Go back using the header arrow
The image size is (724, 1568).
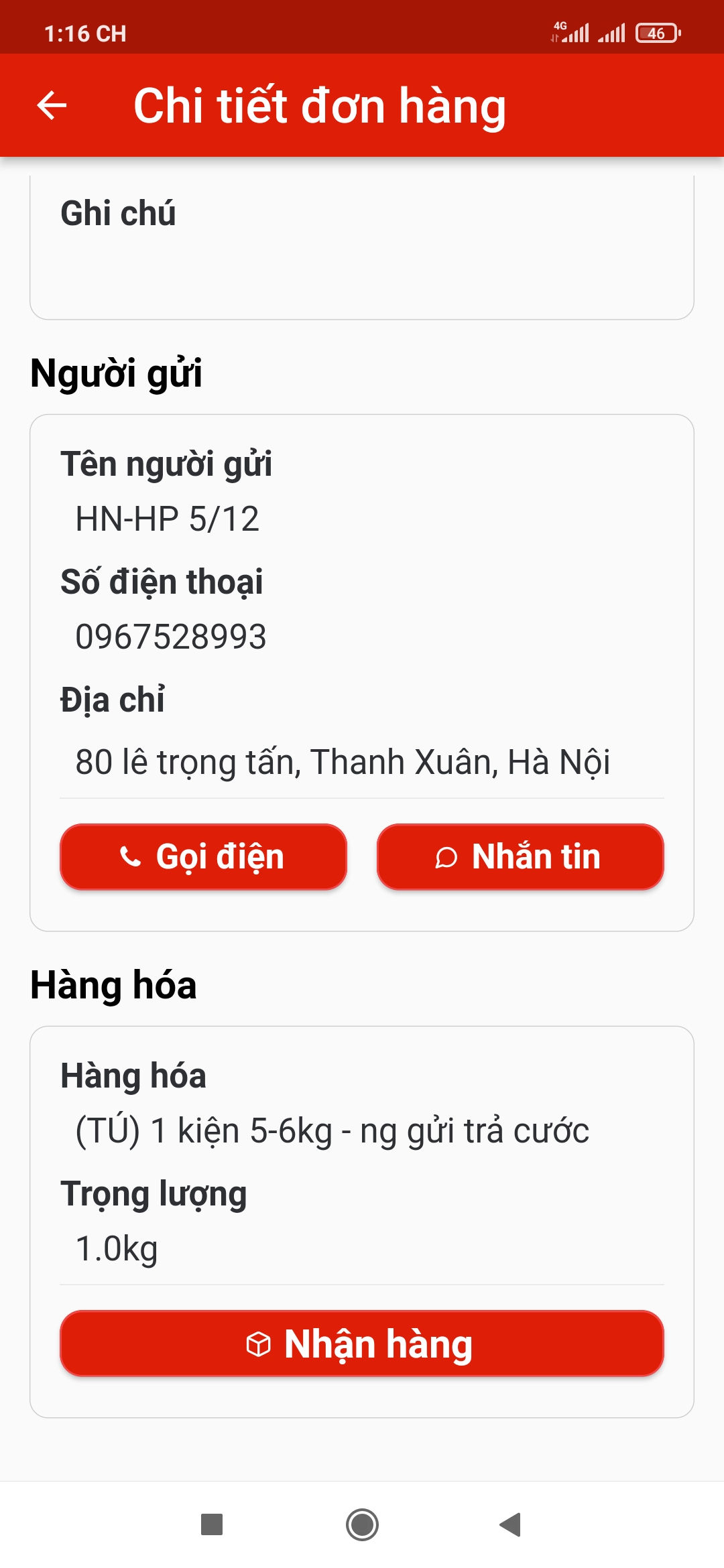tap(52, 105)
